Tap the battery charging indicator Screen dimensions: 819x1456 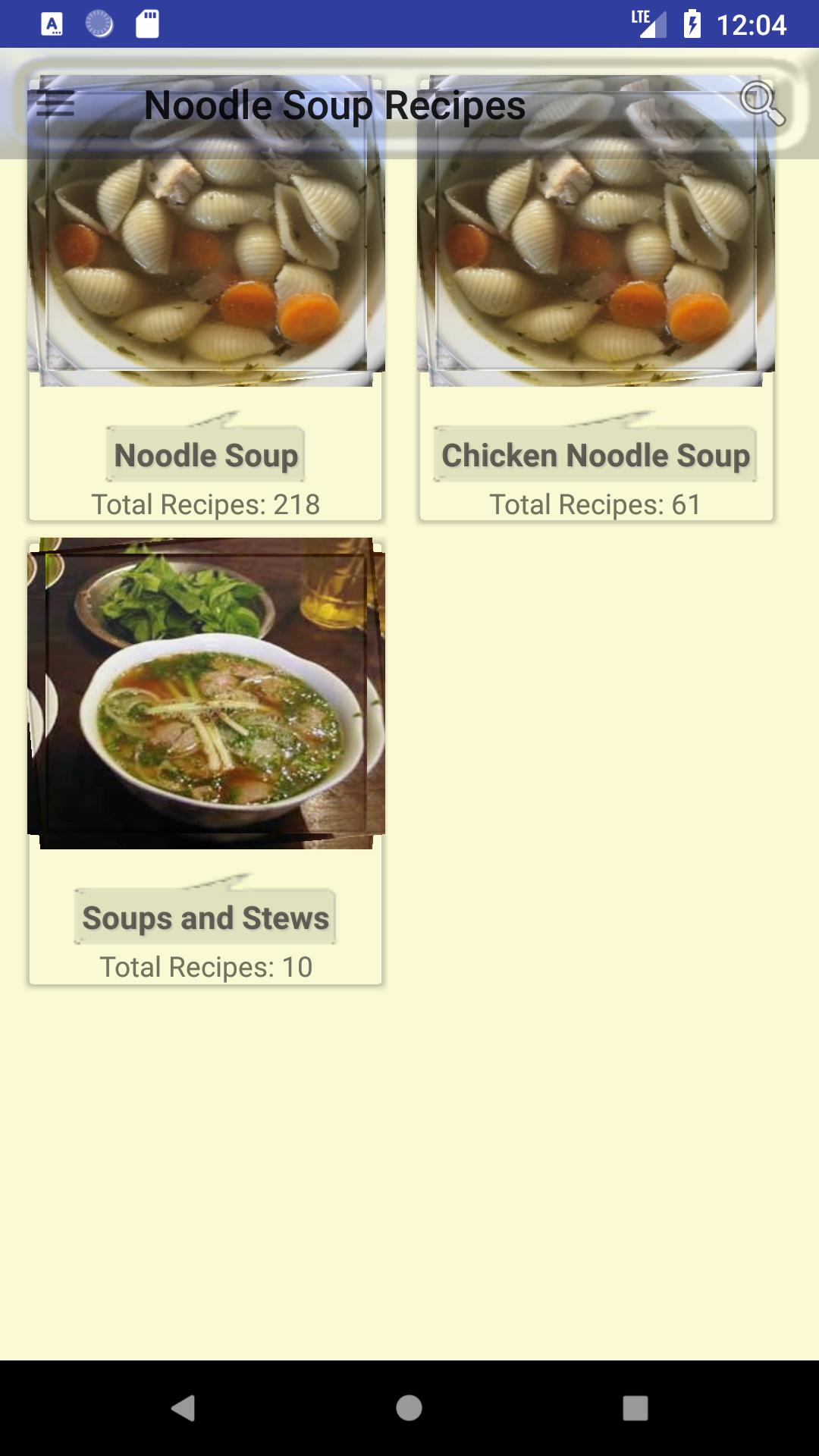click(x=691, y=25)
